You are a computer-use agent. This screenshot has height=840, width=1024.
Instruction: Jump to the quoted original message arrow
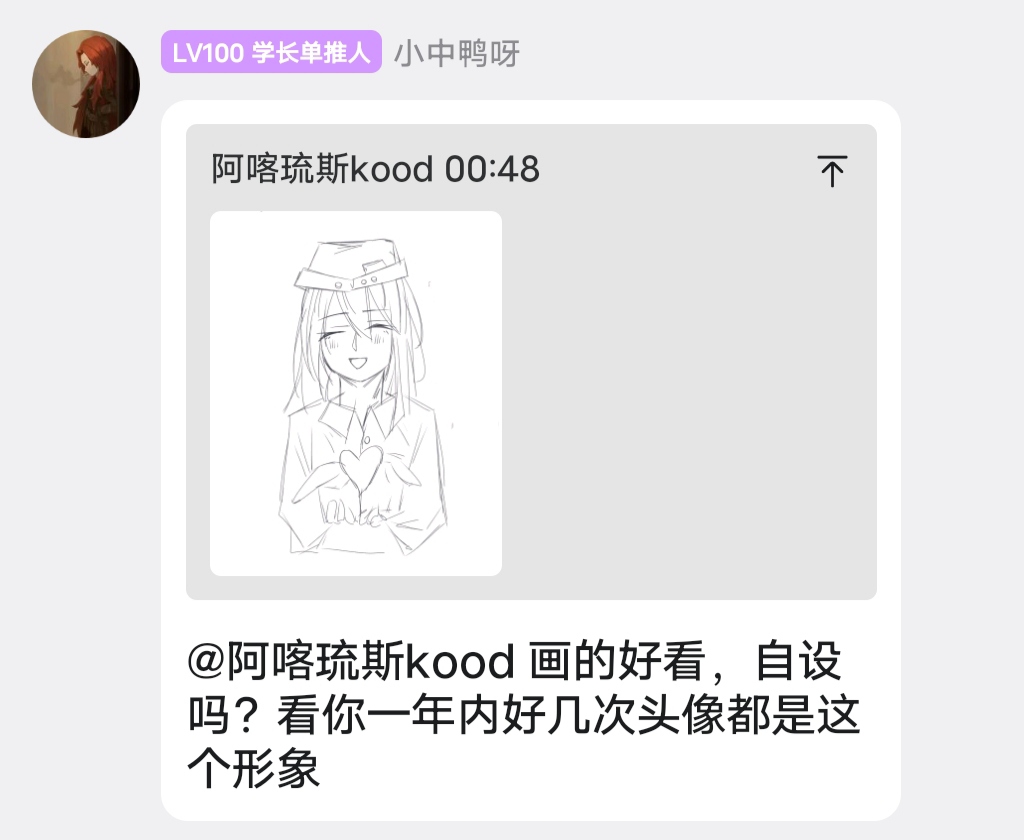832,171
